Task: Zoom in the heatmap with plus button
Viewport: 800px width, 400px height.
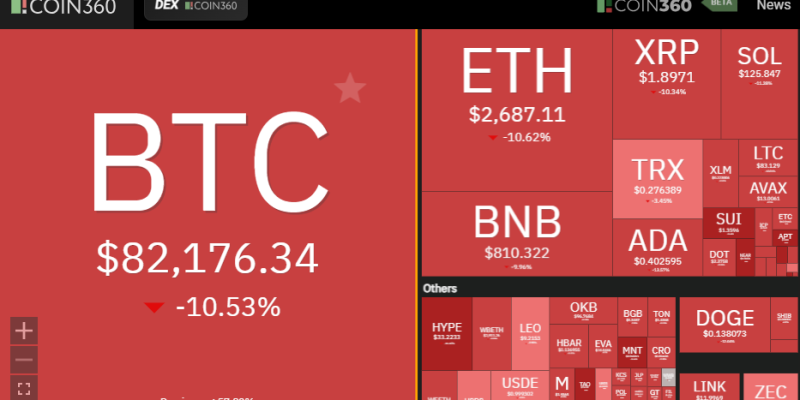Action: tap(25, 330)
